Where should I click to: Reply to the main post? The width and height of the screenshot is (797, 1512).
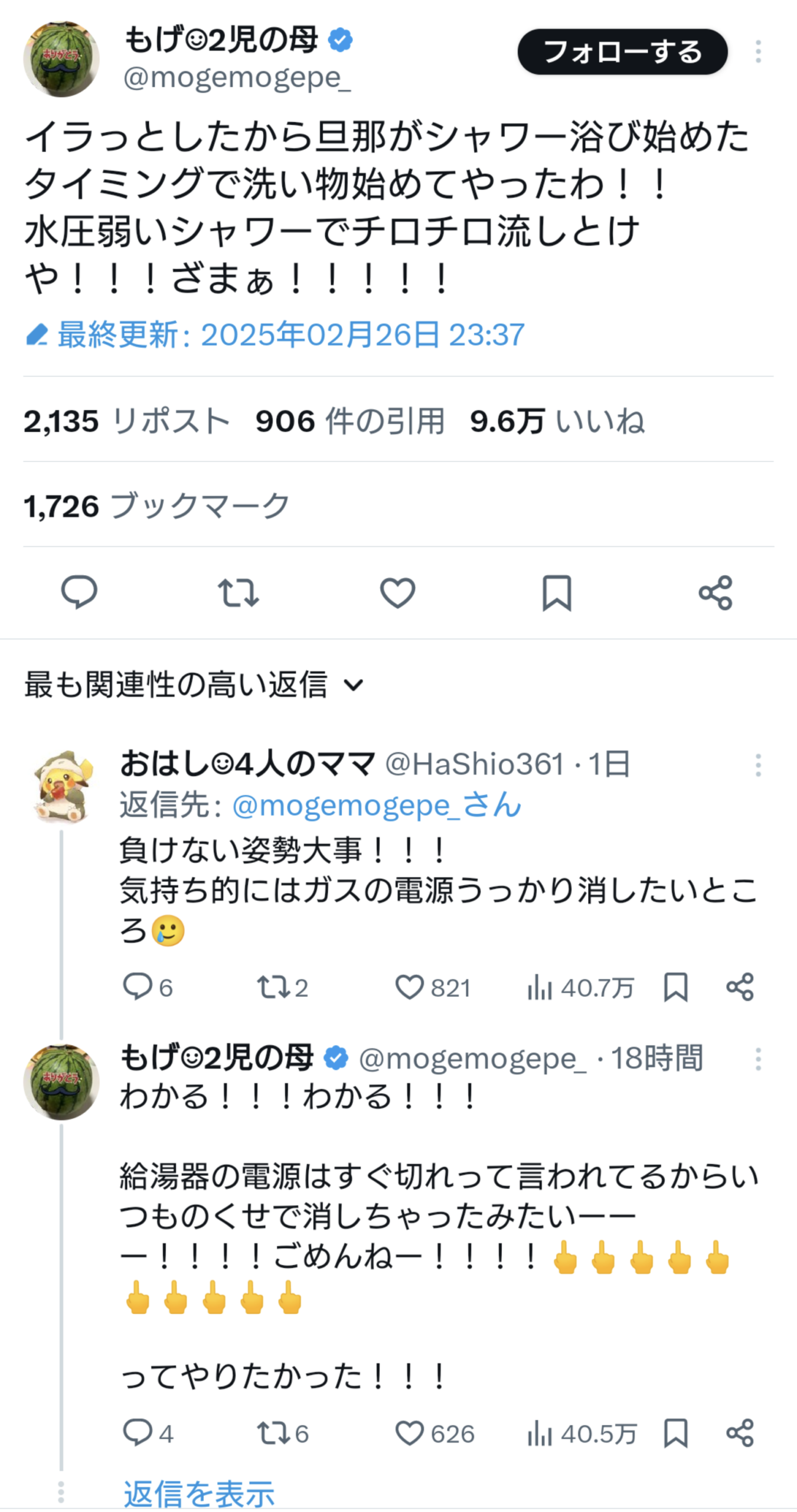coord(79,592)
